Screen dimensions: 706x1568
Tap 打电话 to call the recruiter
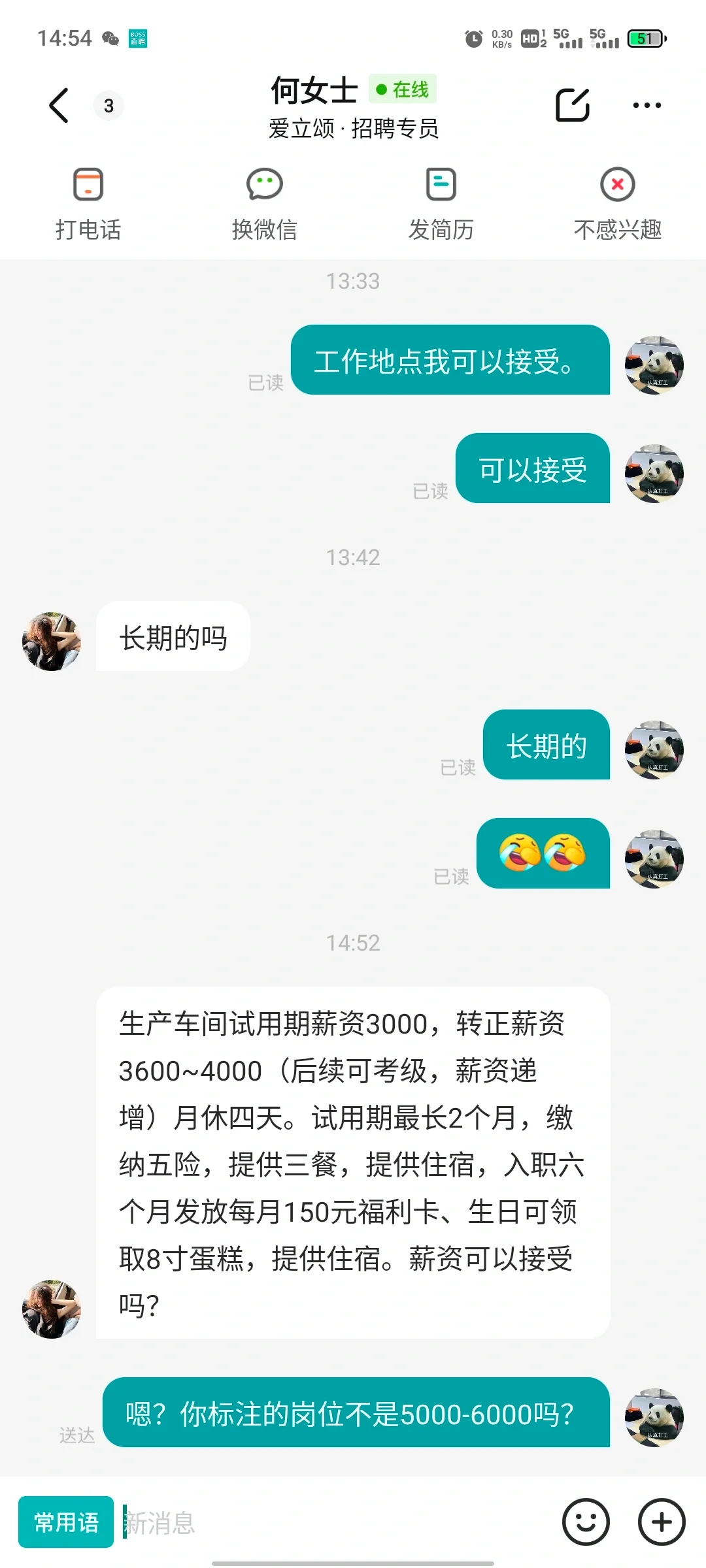pos(88,204)
